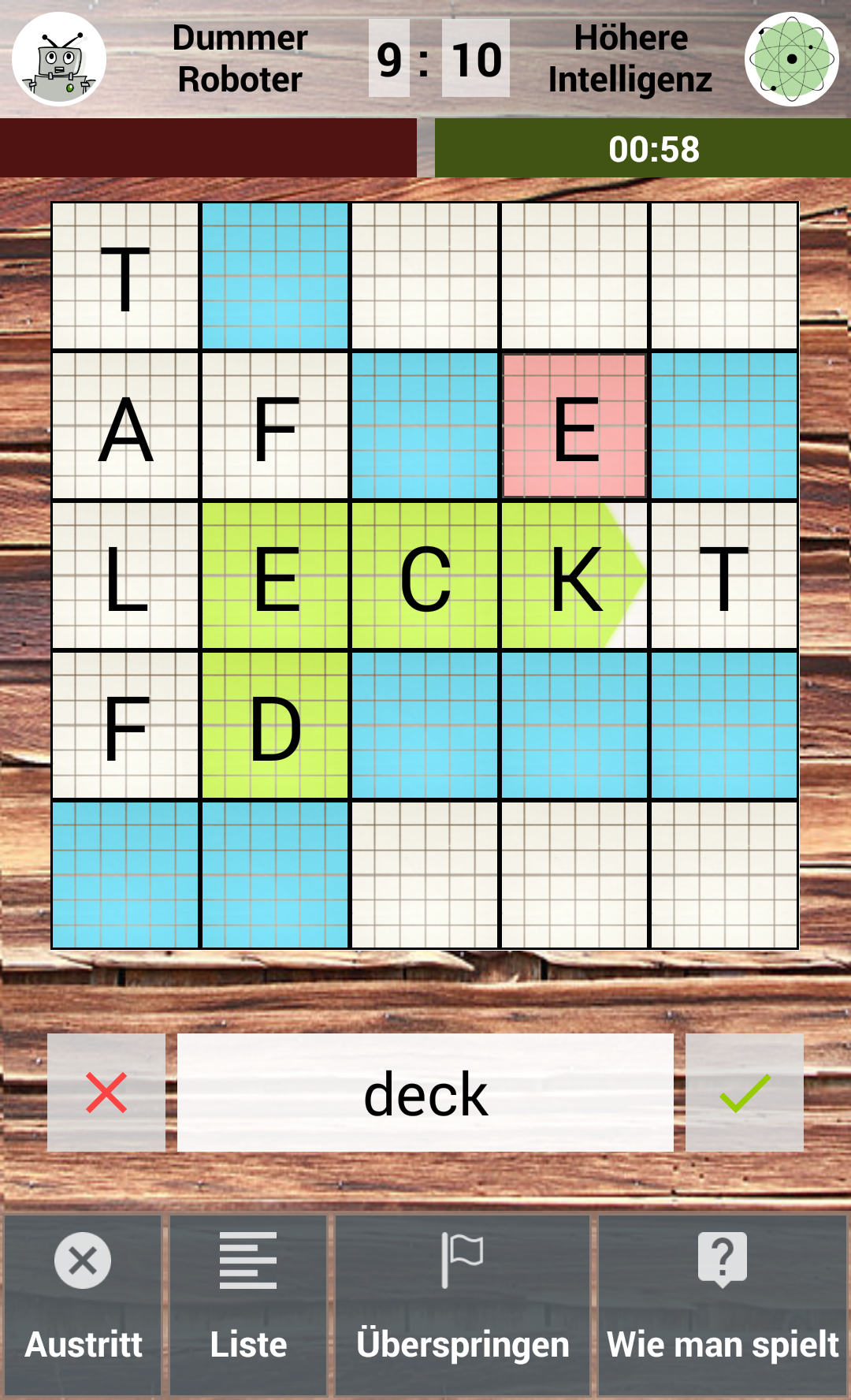Open Wie man spielt instructions
Screen dimensions: 851x1400
[x=723, y=1305]
